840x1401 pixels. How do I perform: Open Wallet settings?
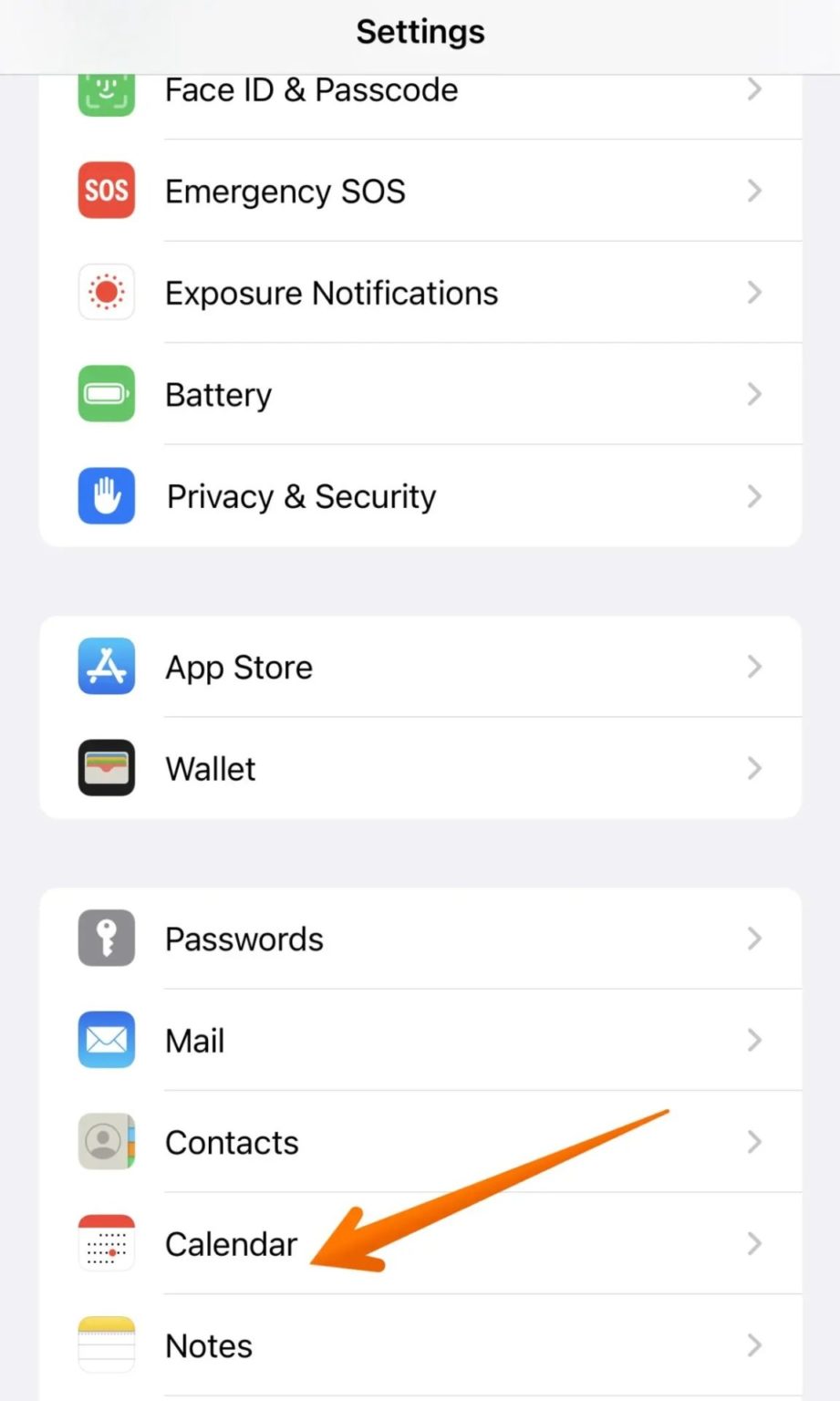(420, 768)
